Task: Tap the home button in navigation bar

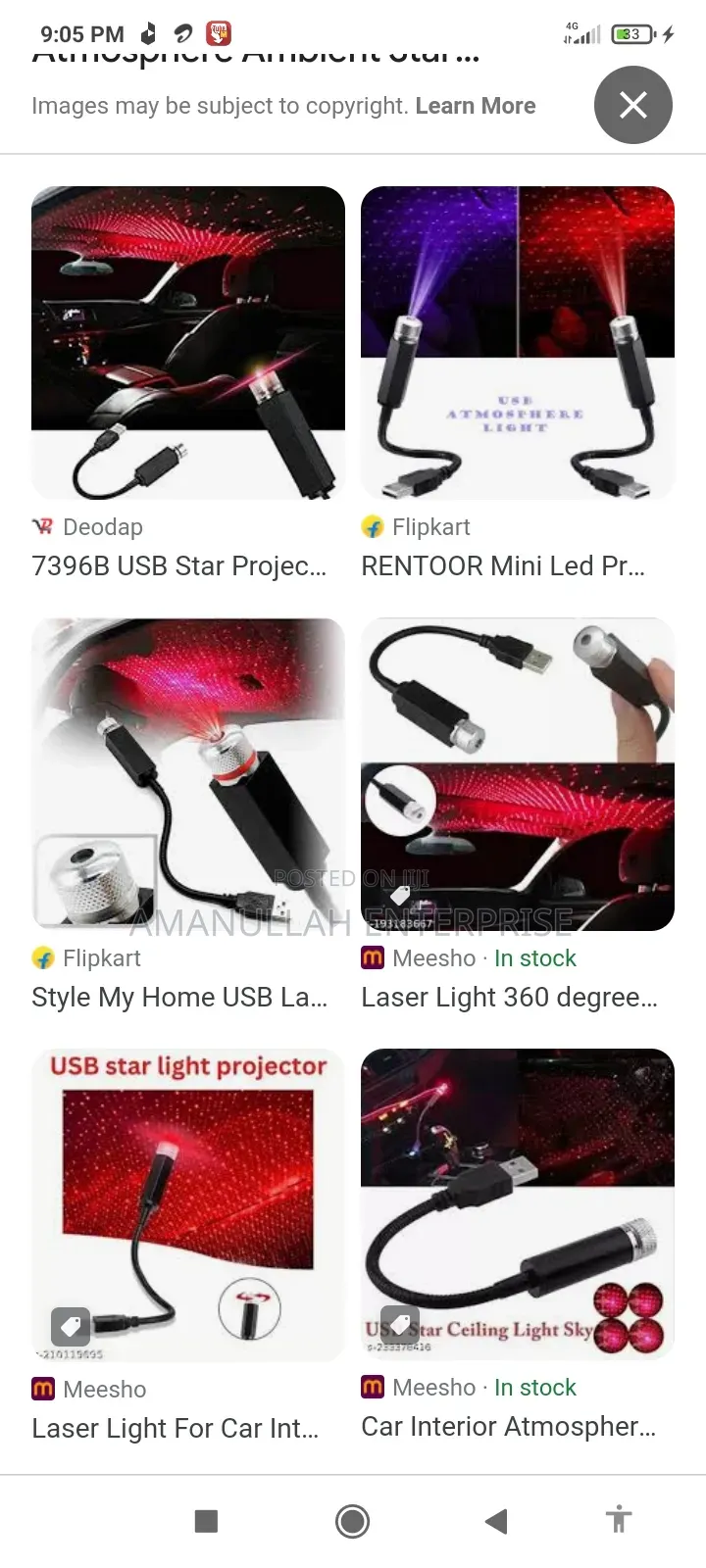Action: coord(352,1520)
